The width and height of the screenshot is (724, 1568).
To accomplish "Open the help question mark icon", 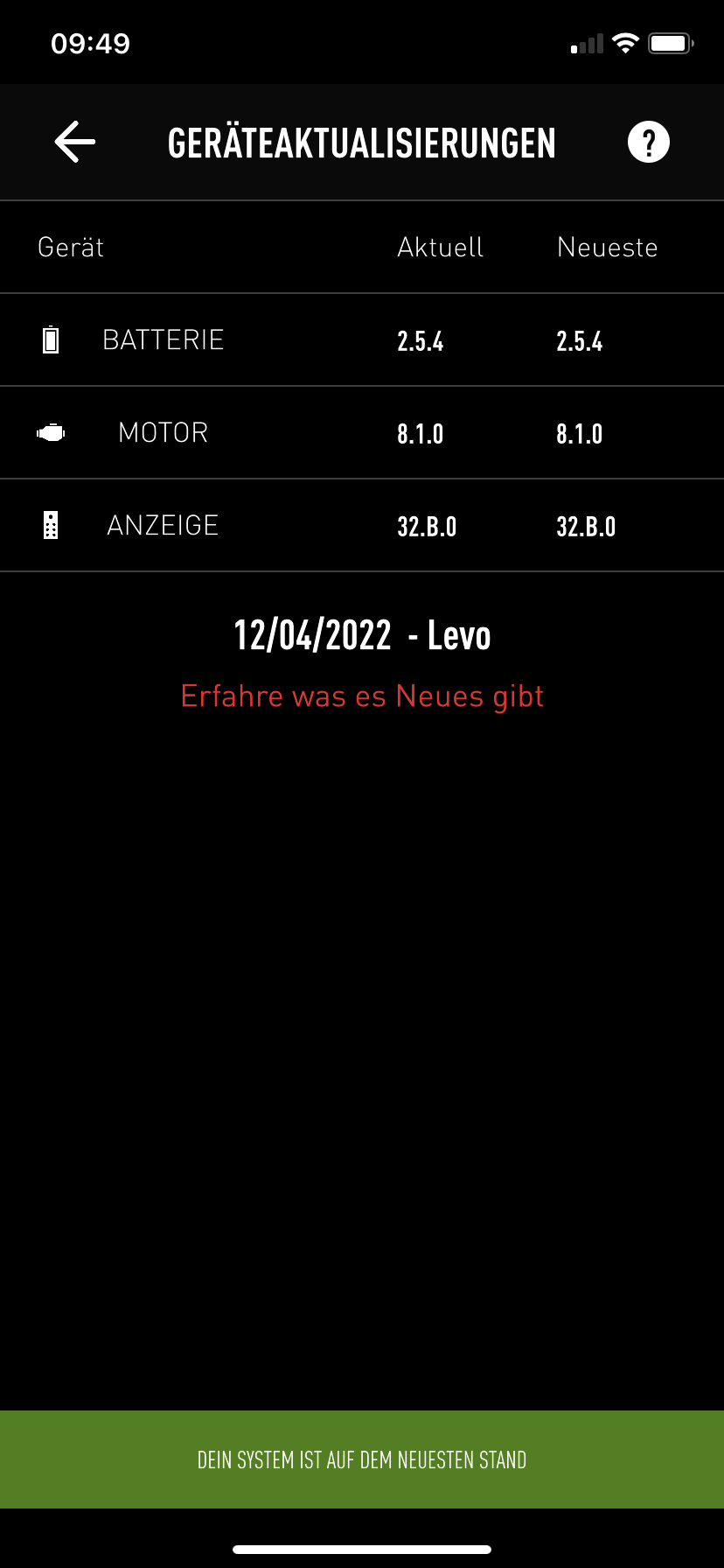I will click(648, 142).
